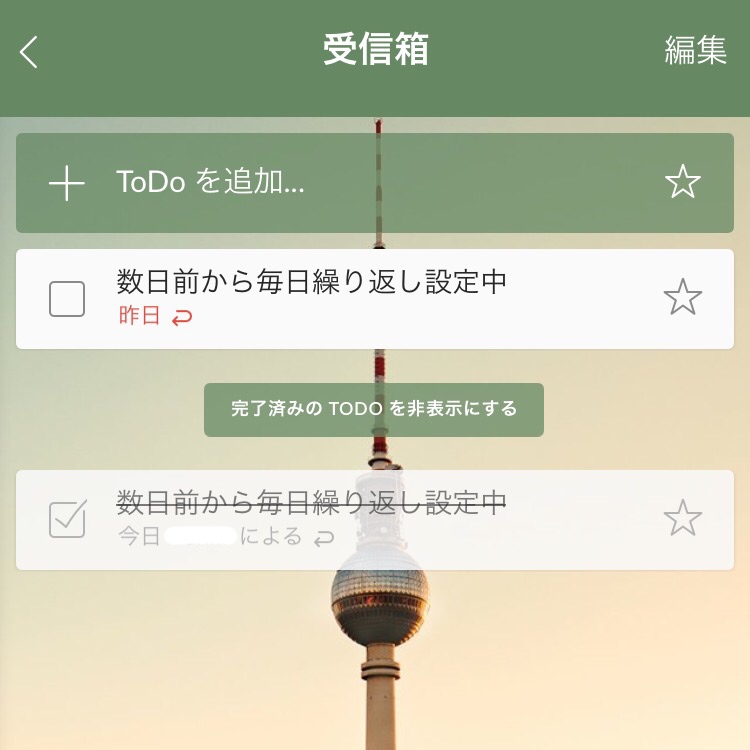Screen dimensions: 750x750
Task: Open the completed task marked 今日
Action: (x=350, y=518)
